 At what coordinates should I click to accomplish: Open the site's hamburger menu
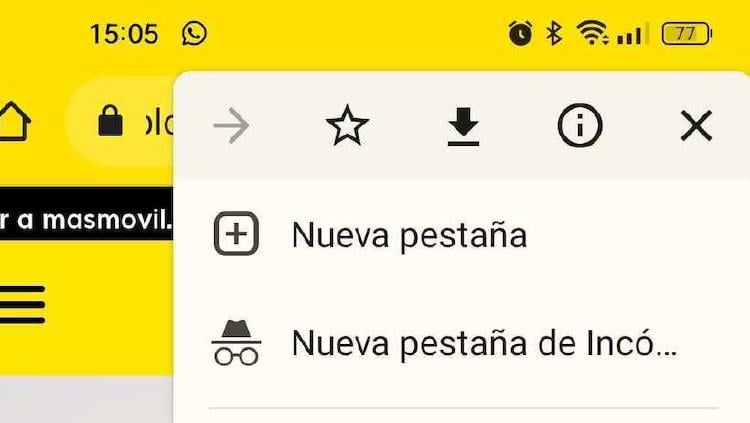tap(22, 303)
